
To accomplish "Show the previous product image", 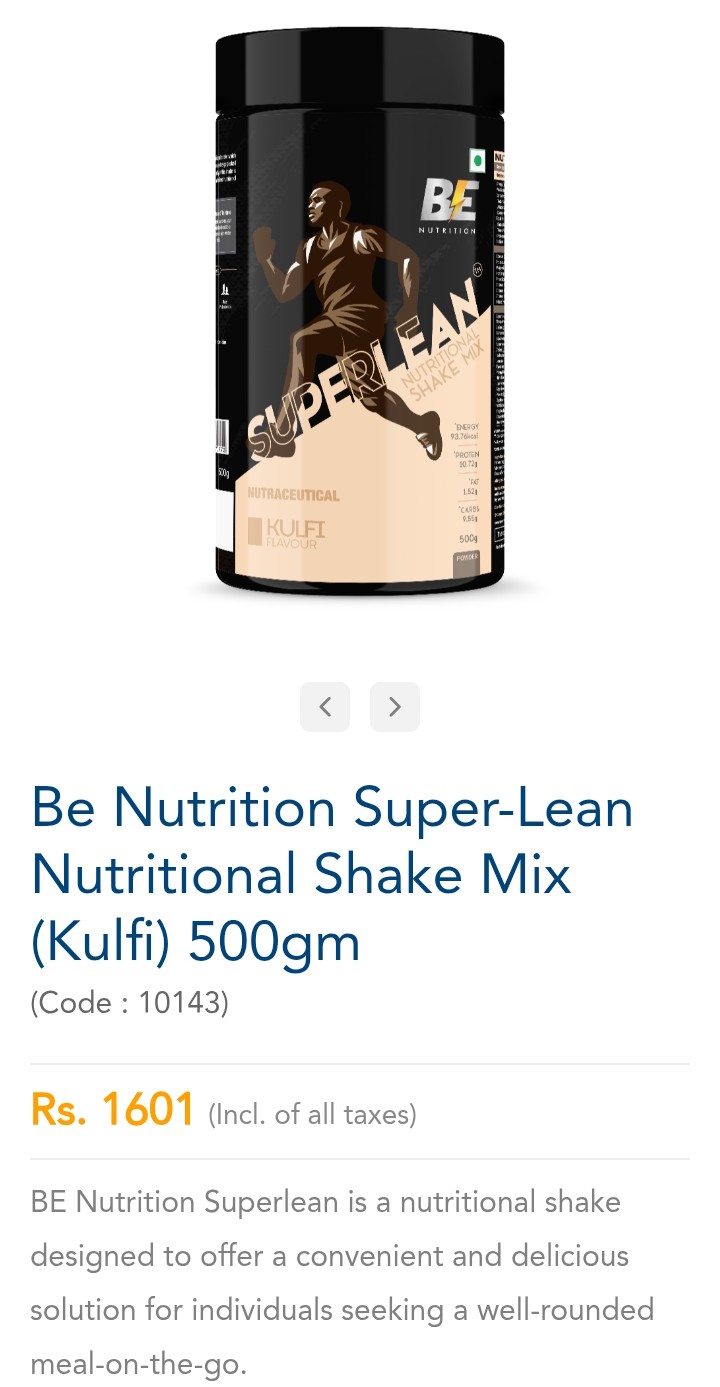I will pos(325,707).
